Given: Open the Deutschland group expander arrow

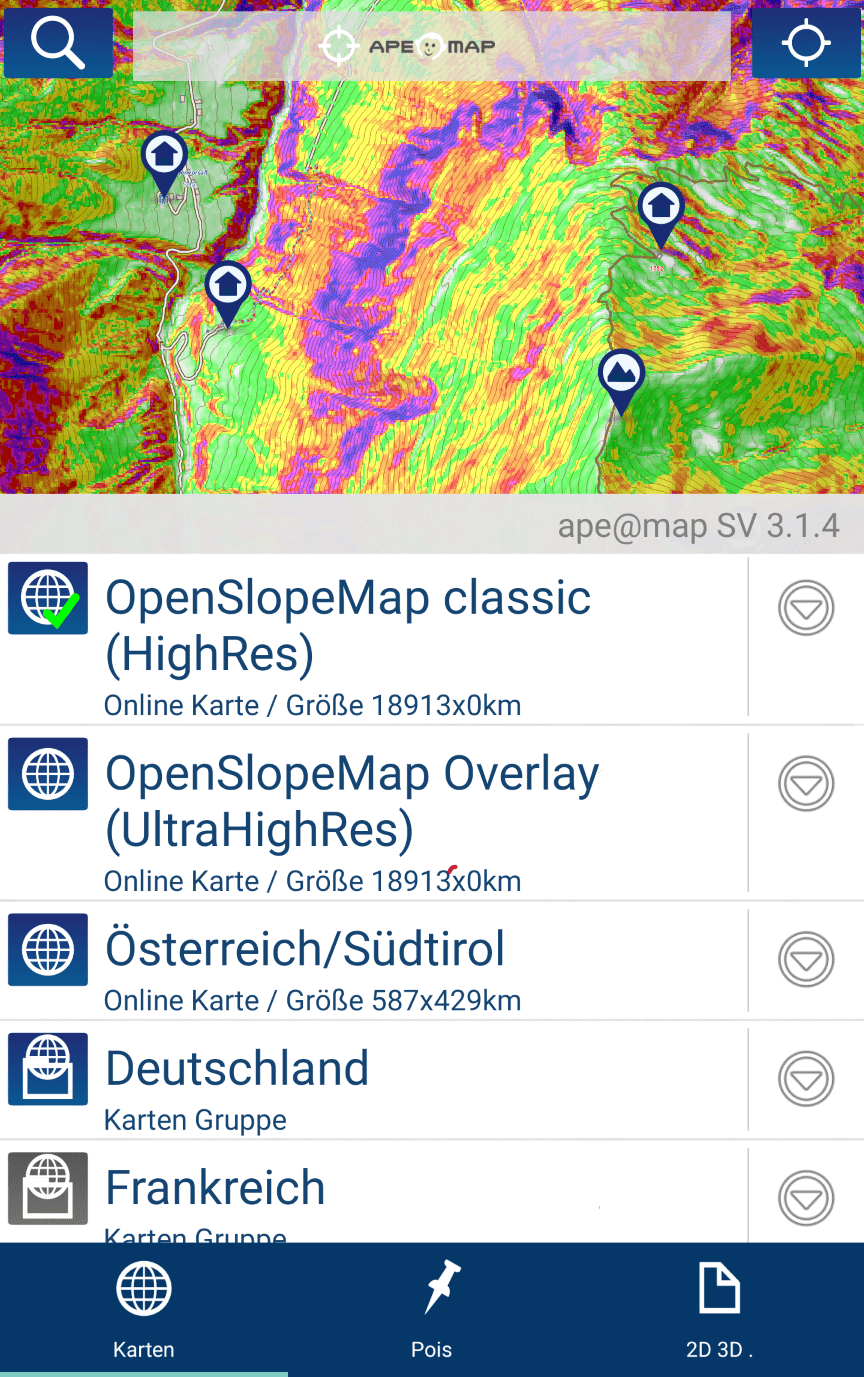Looking at the screenshot, I should [x=806, y=1079].
